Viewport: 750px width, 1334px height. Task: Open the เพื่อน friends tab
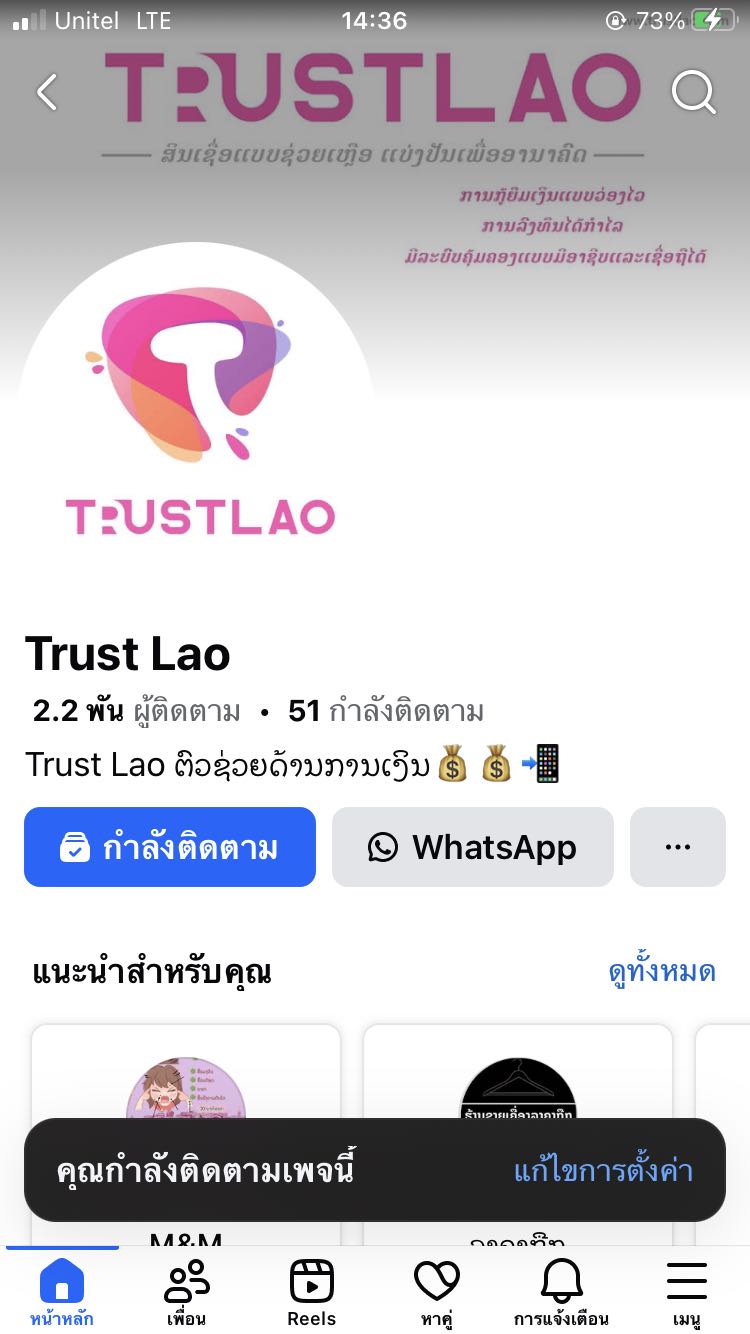click(x=187, y=1292)
